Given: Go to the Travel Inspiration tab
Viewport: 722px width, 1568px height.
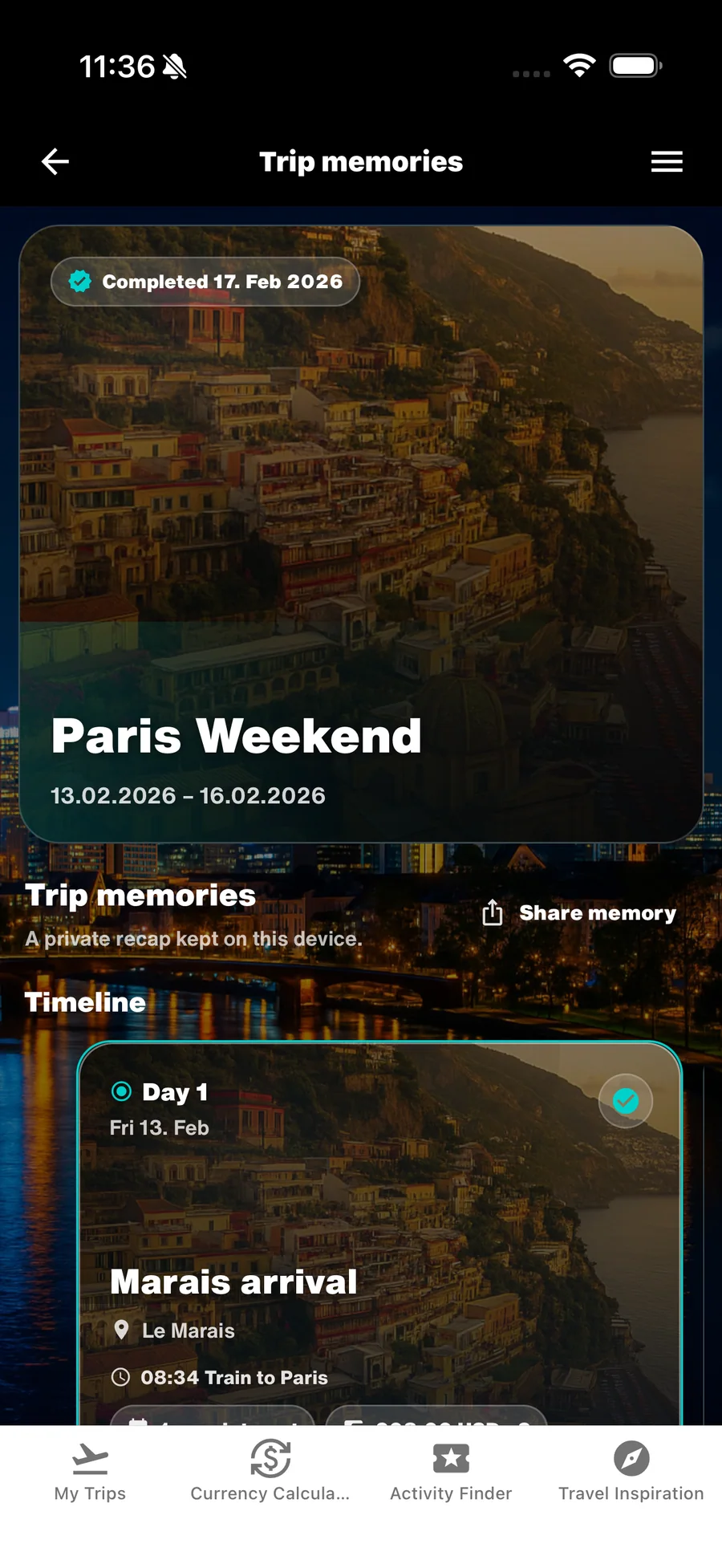Looking at the screenshot, I should pos(631,1473).
